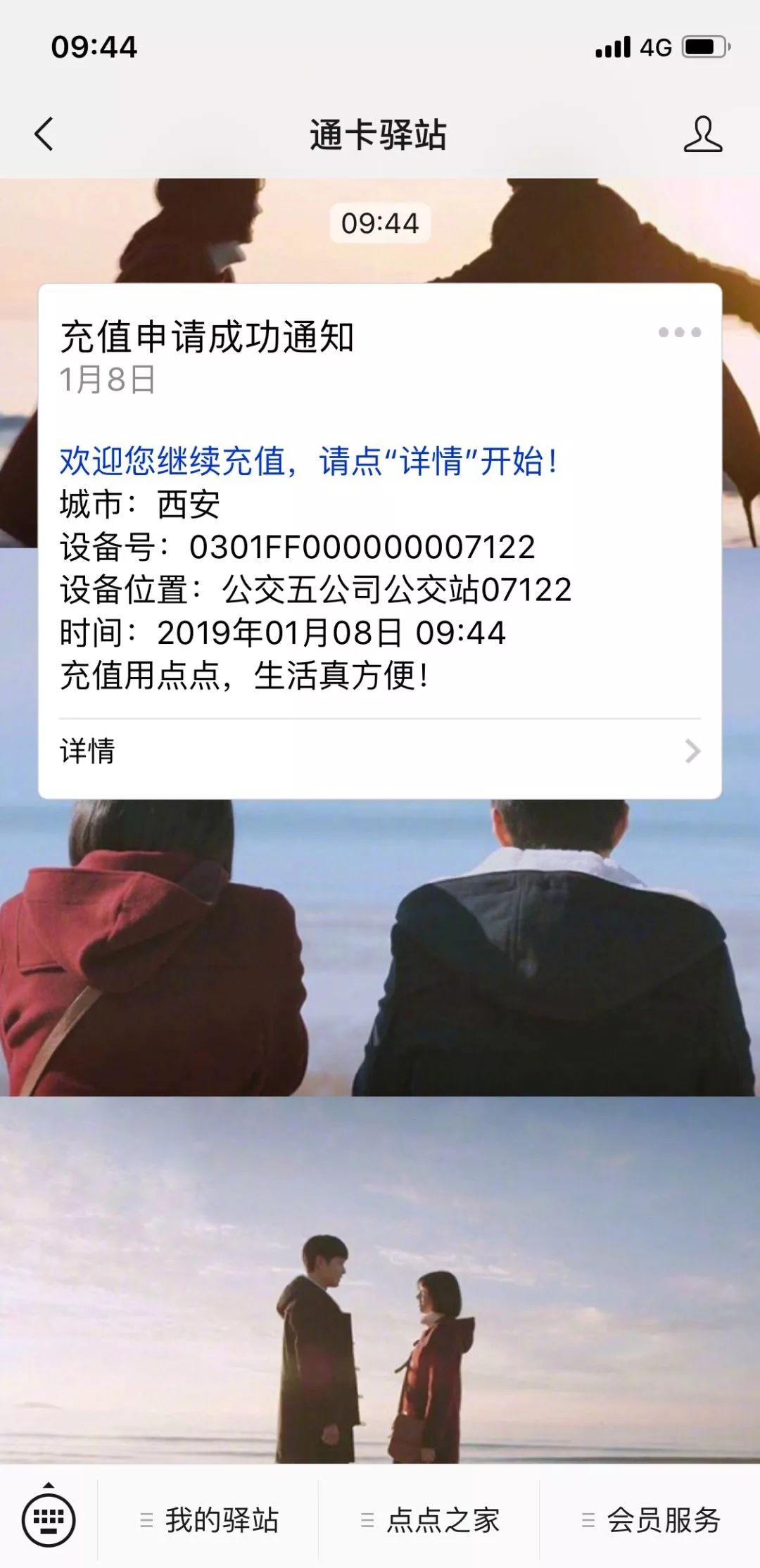
Task: Go back from 通卡驿站 chat
Action: coord(44,134)
